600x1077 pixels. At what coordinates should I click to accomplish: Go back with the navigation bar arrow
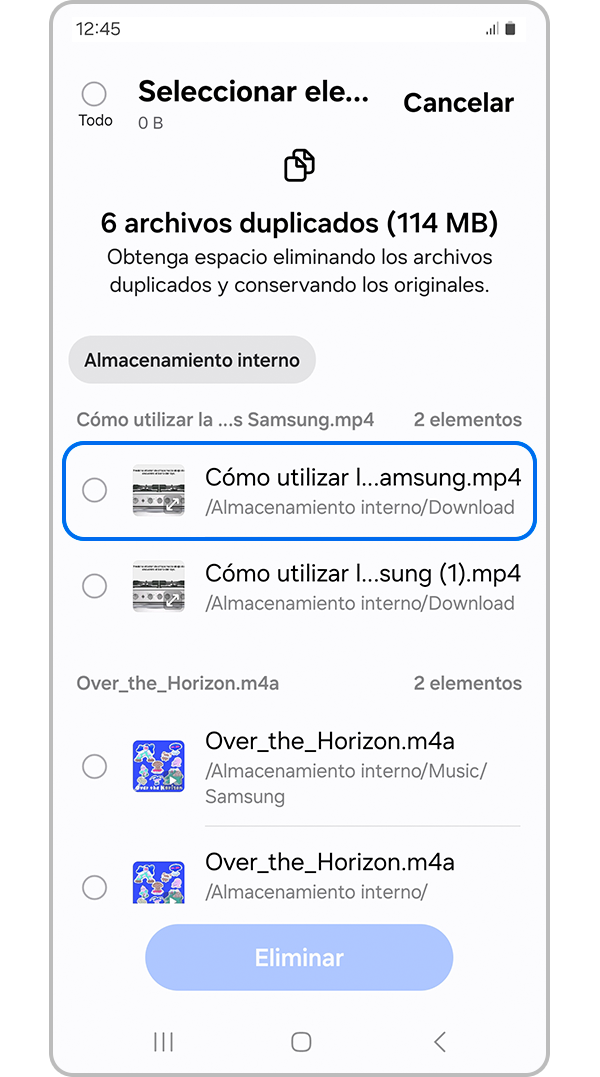[x=440, y=1041]
